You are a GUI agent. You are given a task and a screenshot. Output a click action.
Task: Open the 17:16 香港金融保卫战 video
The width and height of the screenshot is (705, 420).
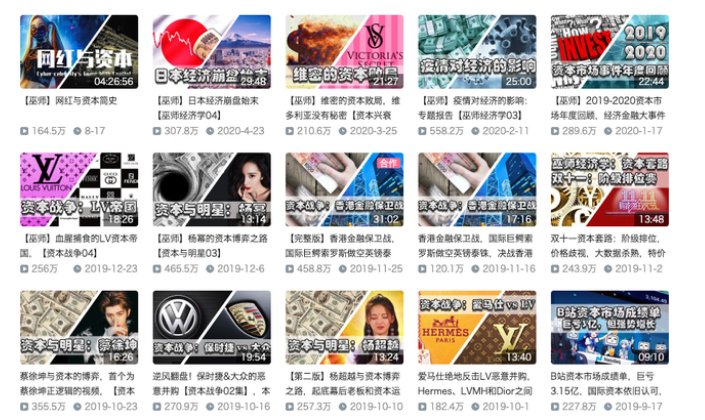[x=476, y=190]
